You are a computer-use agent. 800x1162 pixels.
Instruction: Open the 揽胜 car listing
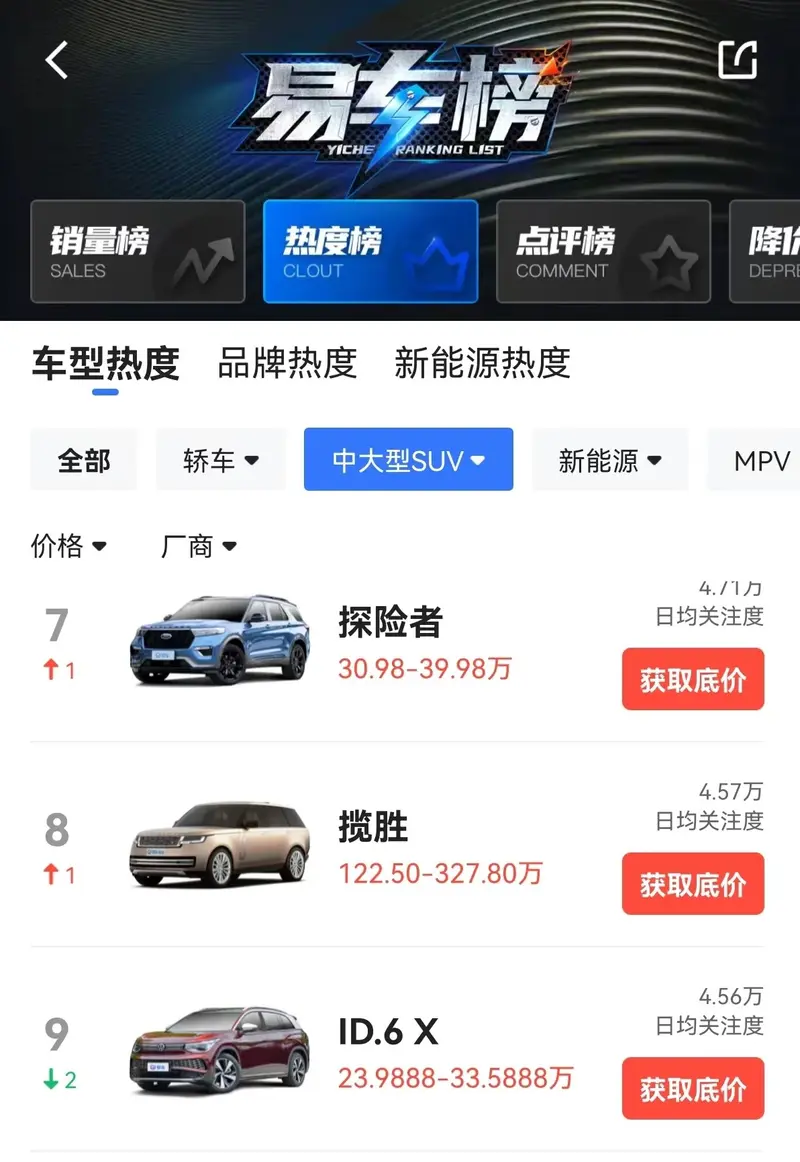373,828
